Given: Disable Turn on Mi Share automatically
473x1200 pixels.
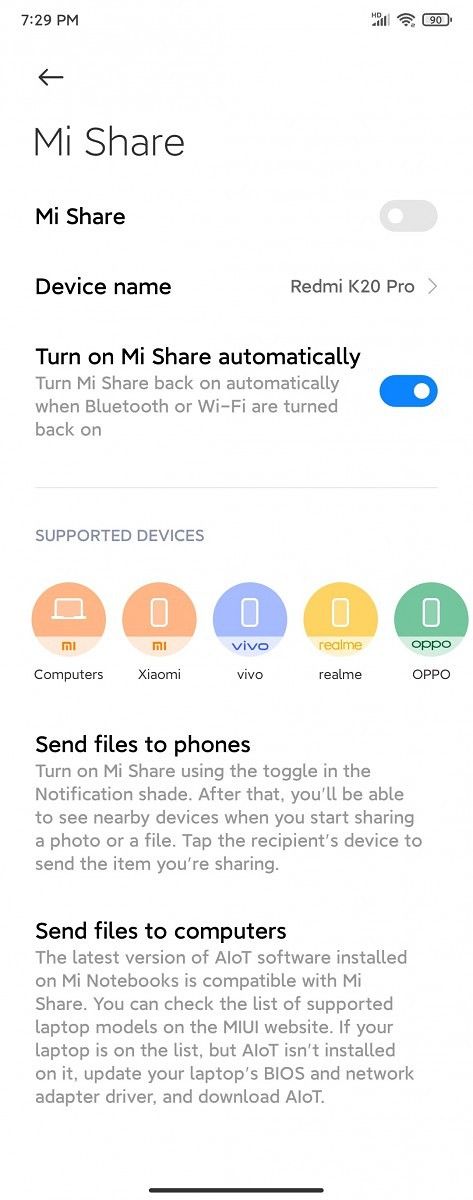Looking at the screenshot, I should [408, 391].
